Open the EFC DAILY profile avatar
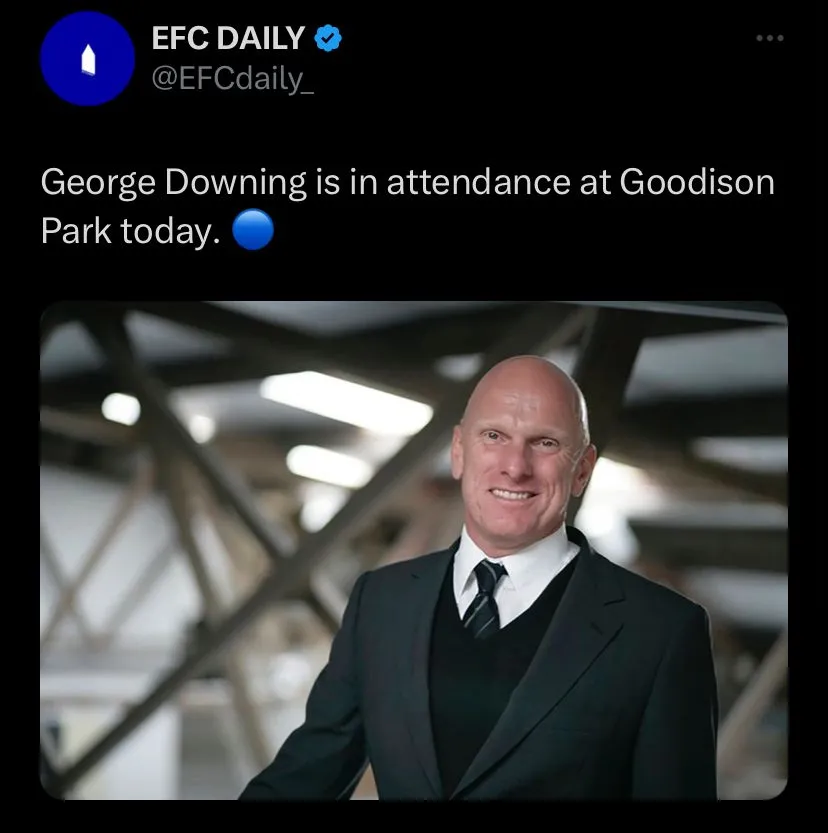The width and height of the screenshot is (828, 833). click(x=87, y=59)
